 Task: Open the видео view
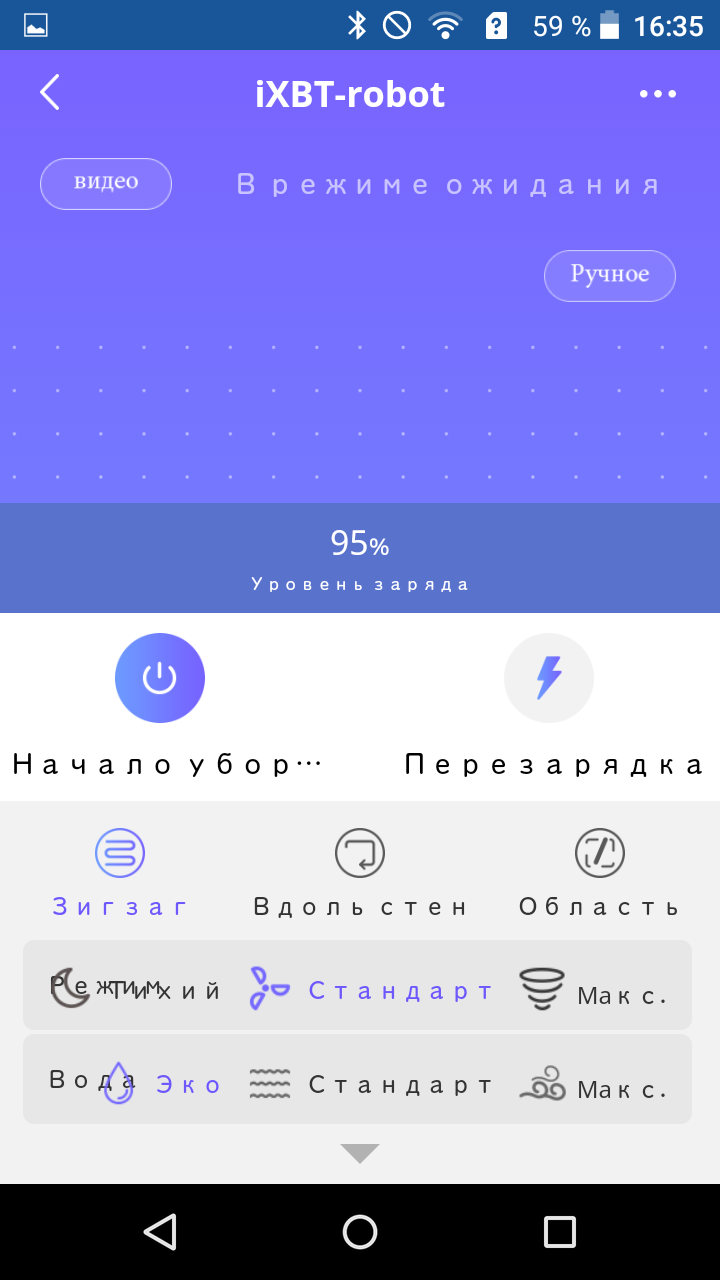pos(106,184)
